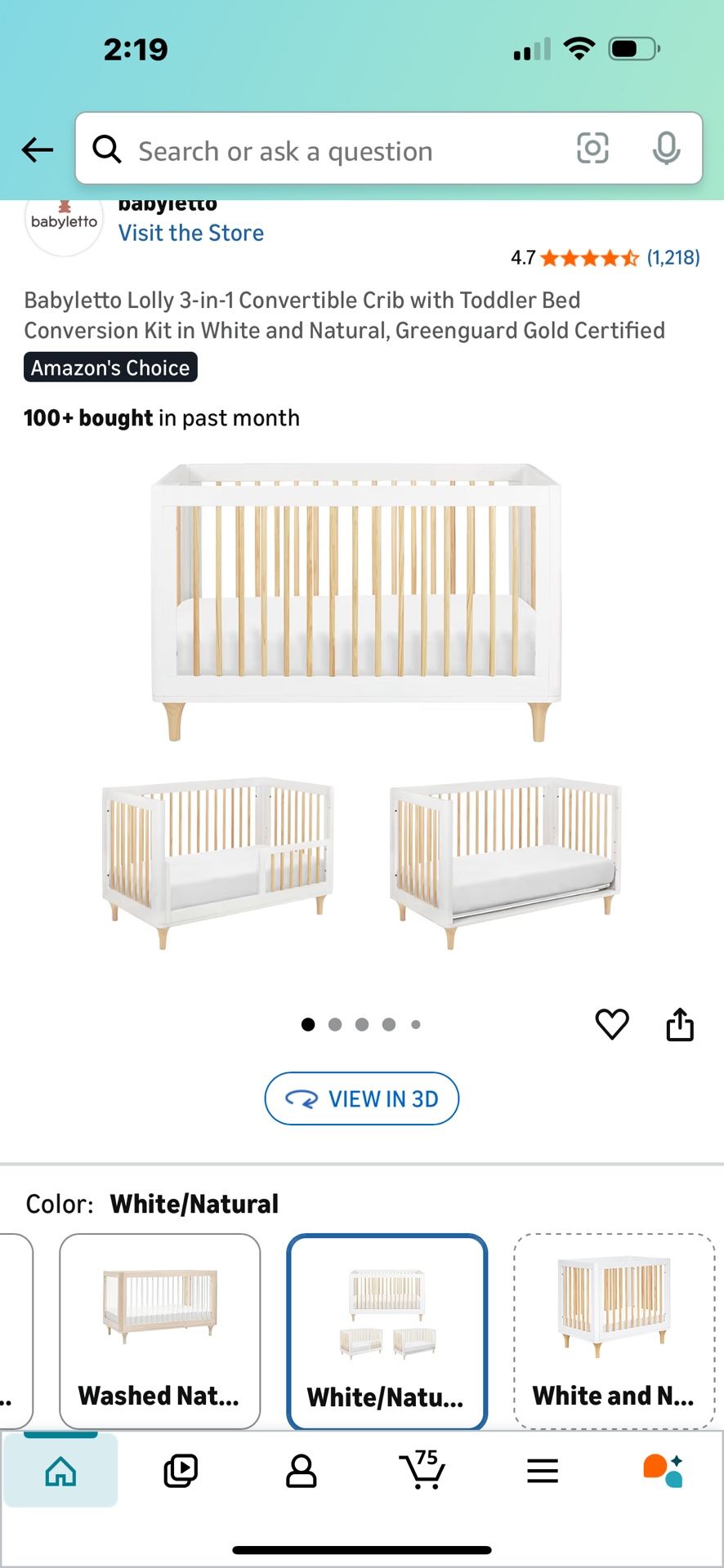The height and width of the screenshot is (1568, 724).
Task: Visit the Babyletto store
Action: [191, 234]
